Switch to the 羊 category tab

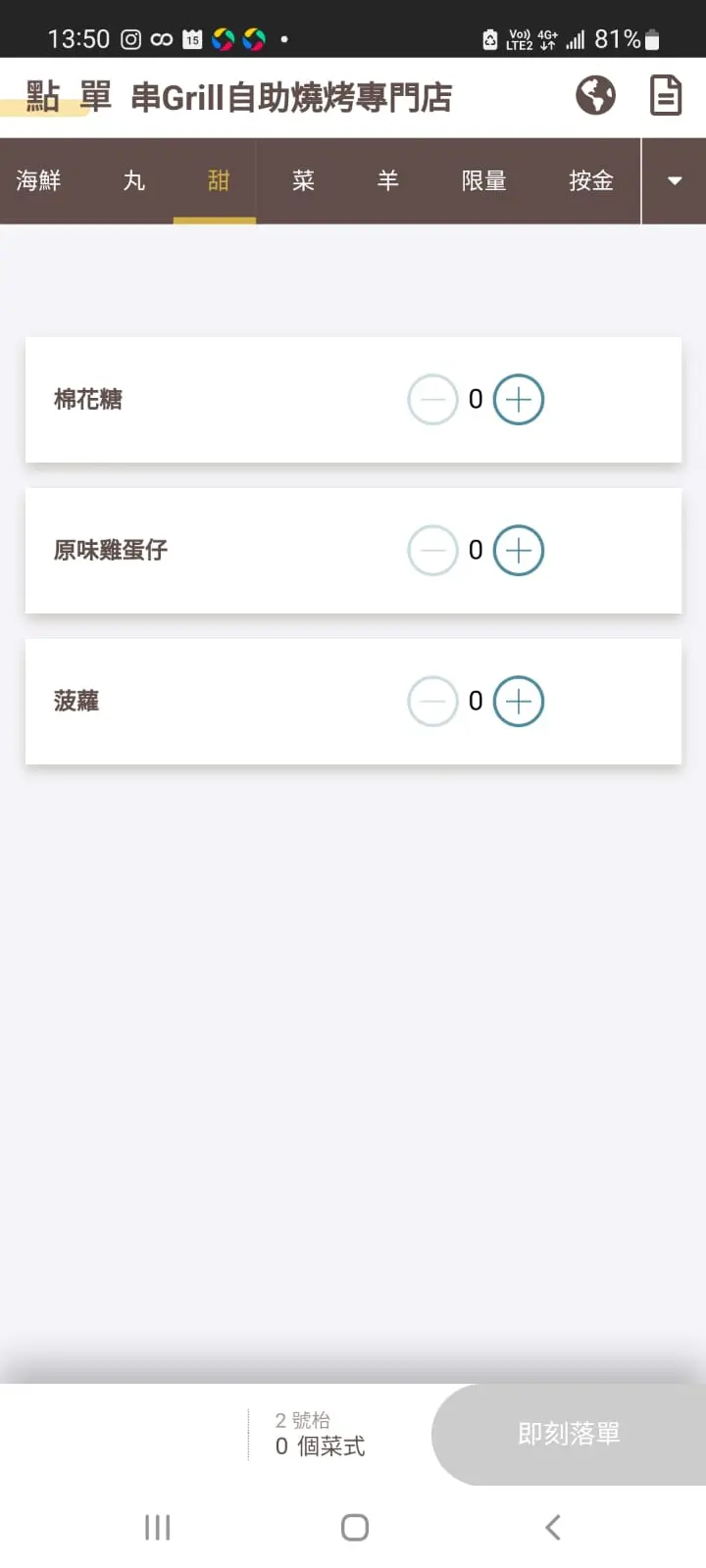click(x=388, y=180)
